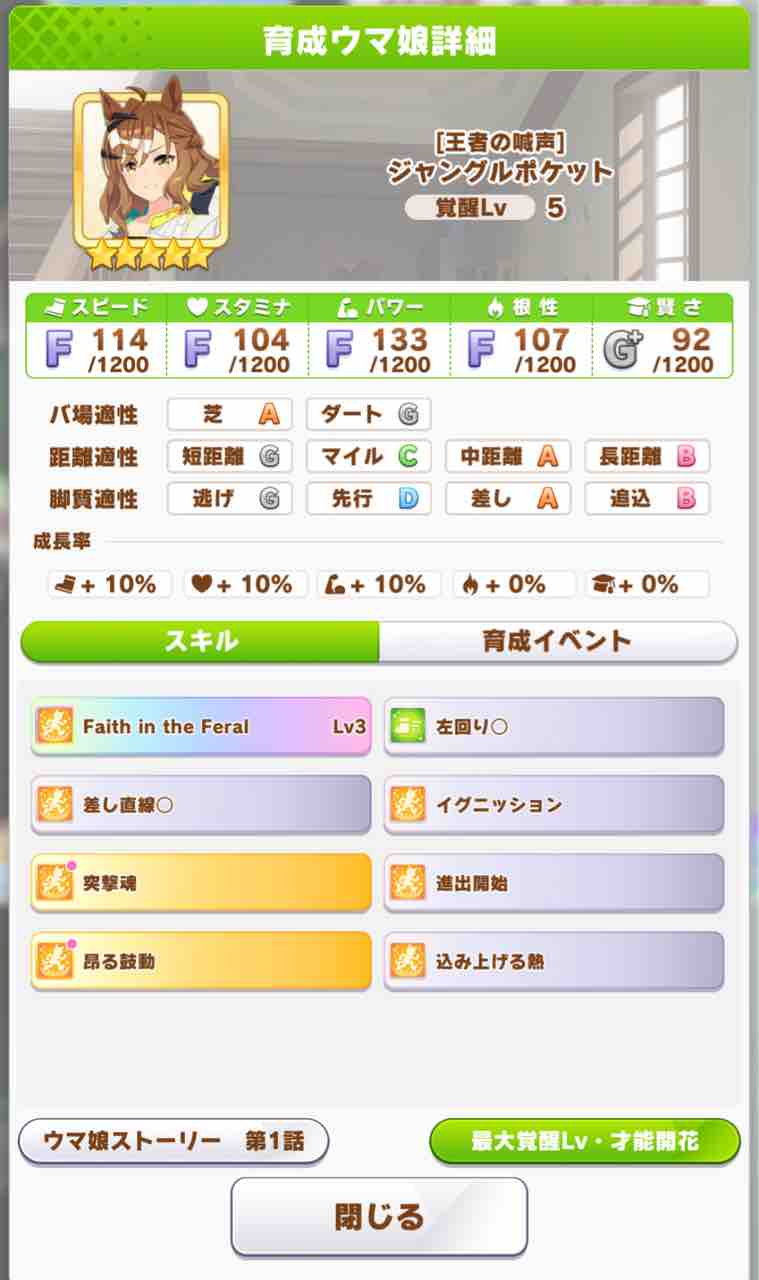The width and height of the screenshot is (759, 1280).
Task: Open the 込み上げる熱 skill
Action: point(554,961)
